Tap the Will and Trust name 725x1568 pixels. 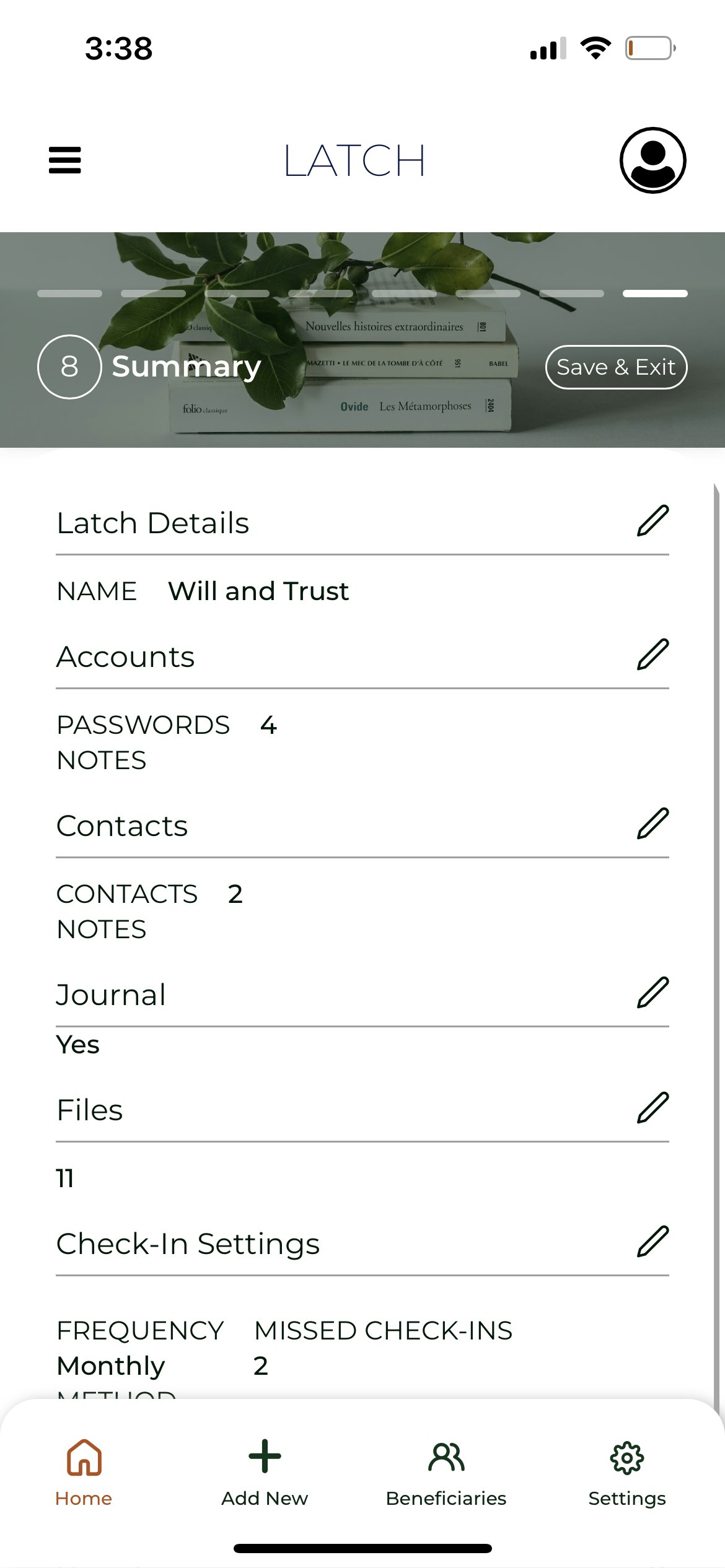pyautogui.click(x=258, y=590)
